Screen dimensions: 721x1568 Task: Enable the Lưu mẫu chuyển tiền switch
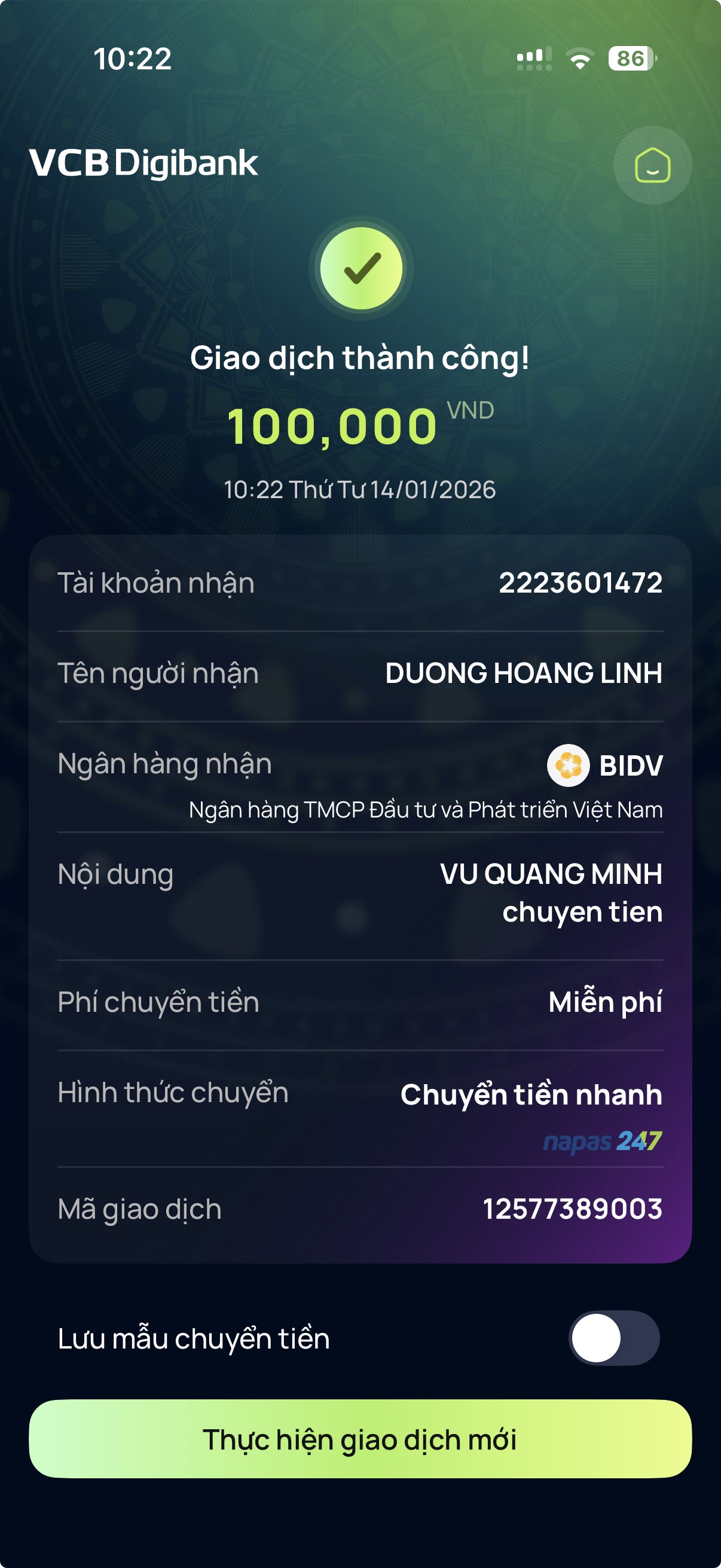point(613,1338)
